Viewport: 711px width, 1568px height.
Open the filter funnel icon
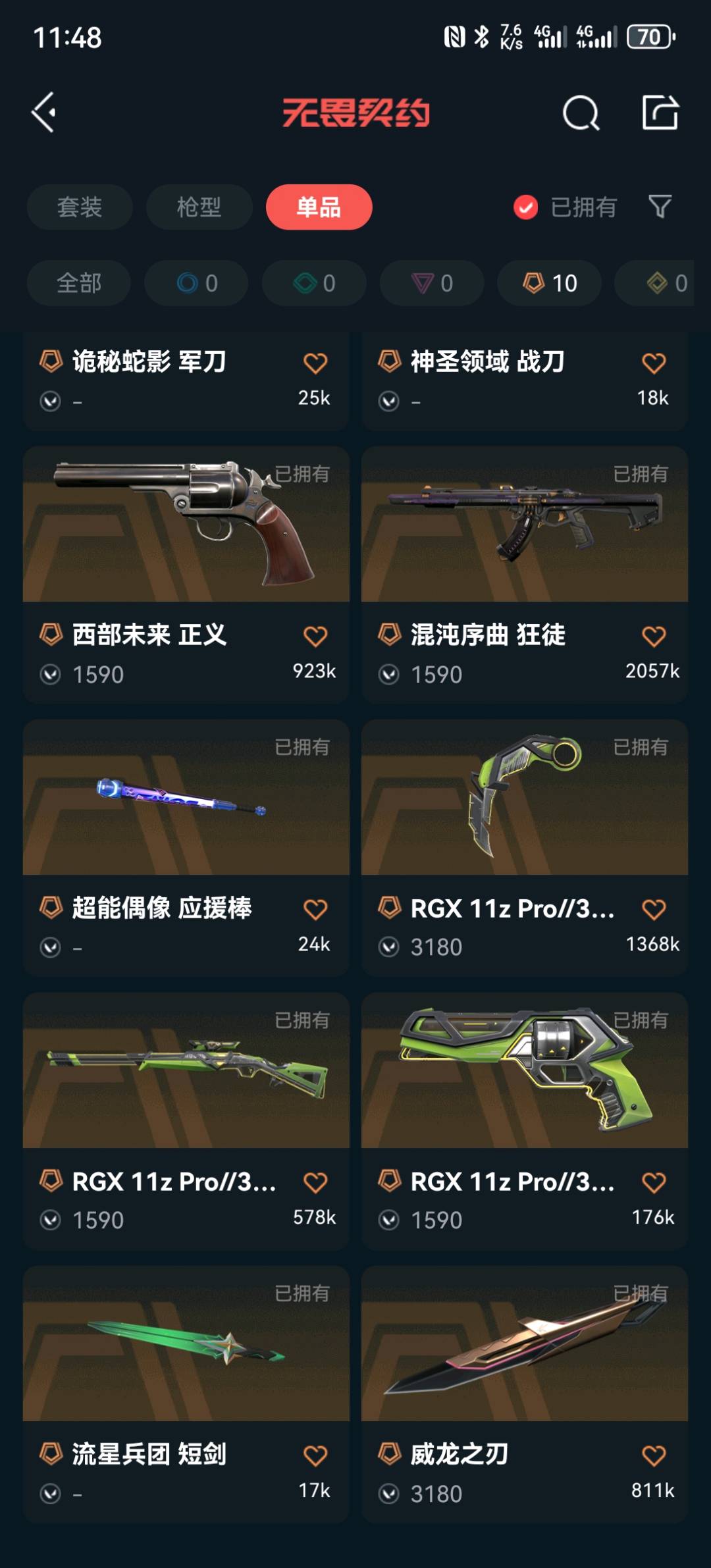pos(660,207)
